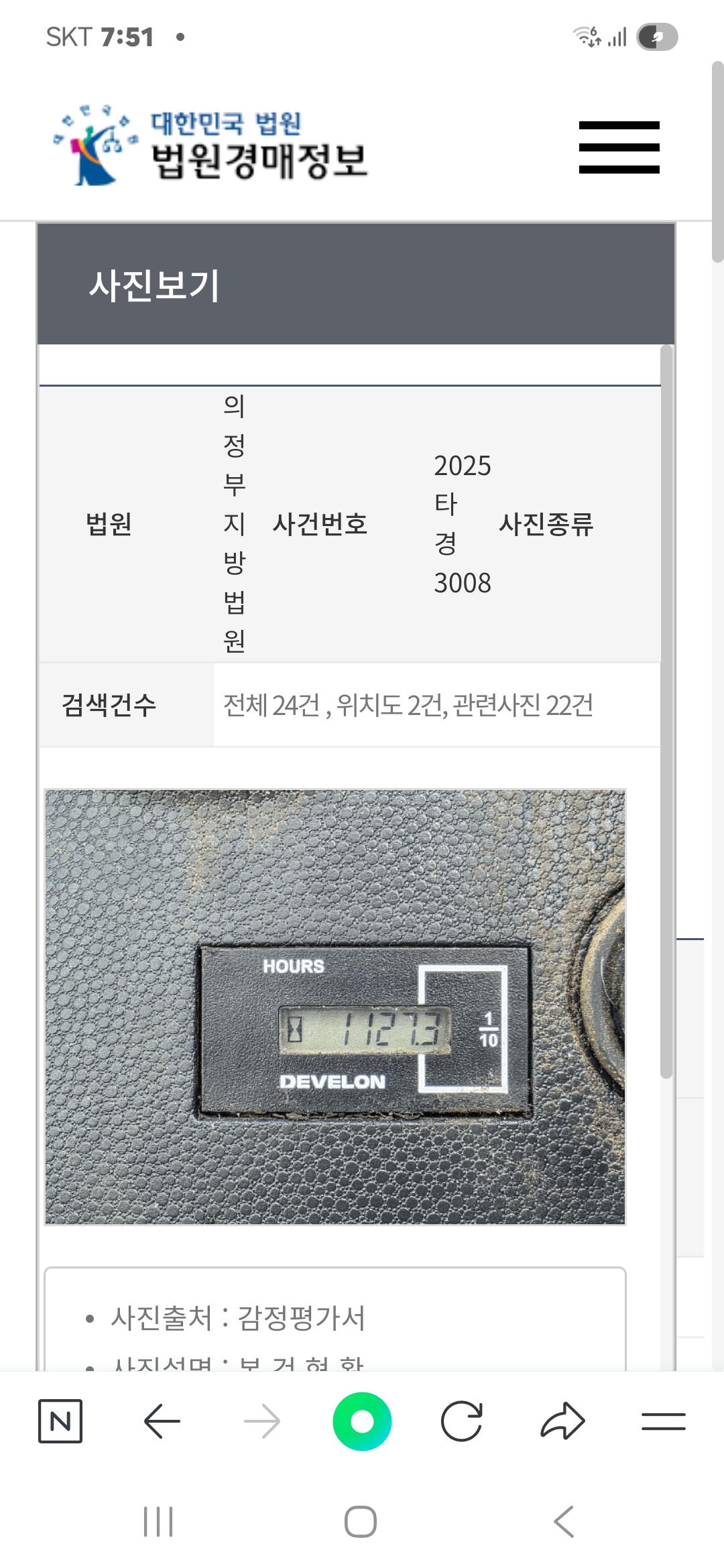Open the Naver N home button
The width and height of the screenshot is (724, 1568).
[60, 1421]
